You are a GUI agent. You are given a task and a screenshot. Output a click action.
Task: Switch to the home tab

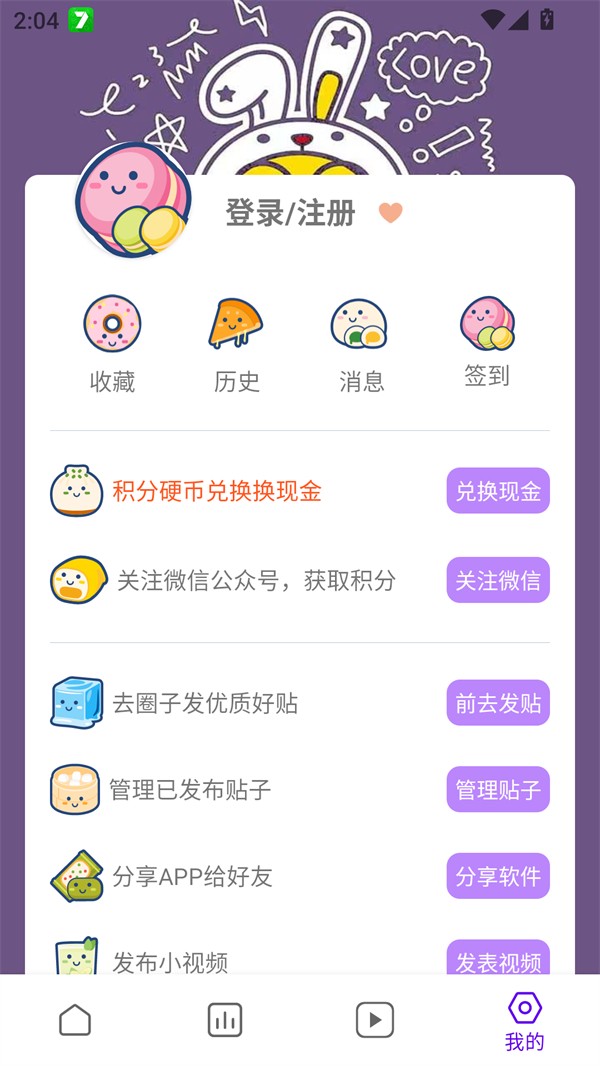coord(75,1020)
